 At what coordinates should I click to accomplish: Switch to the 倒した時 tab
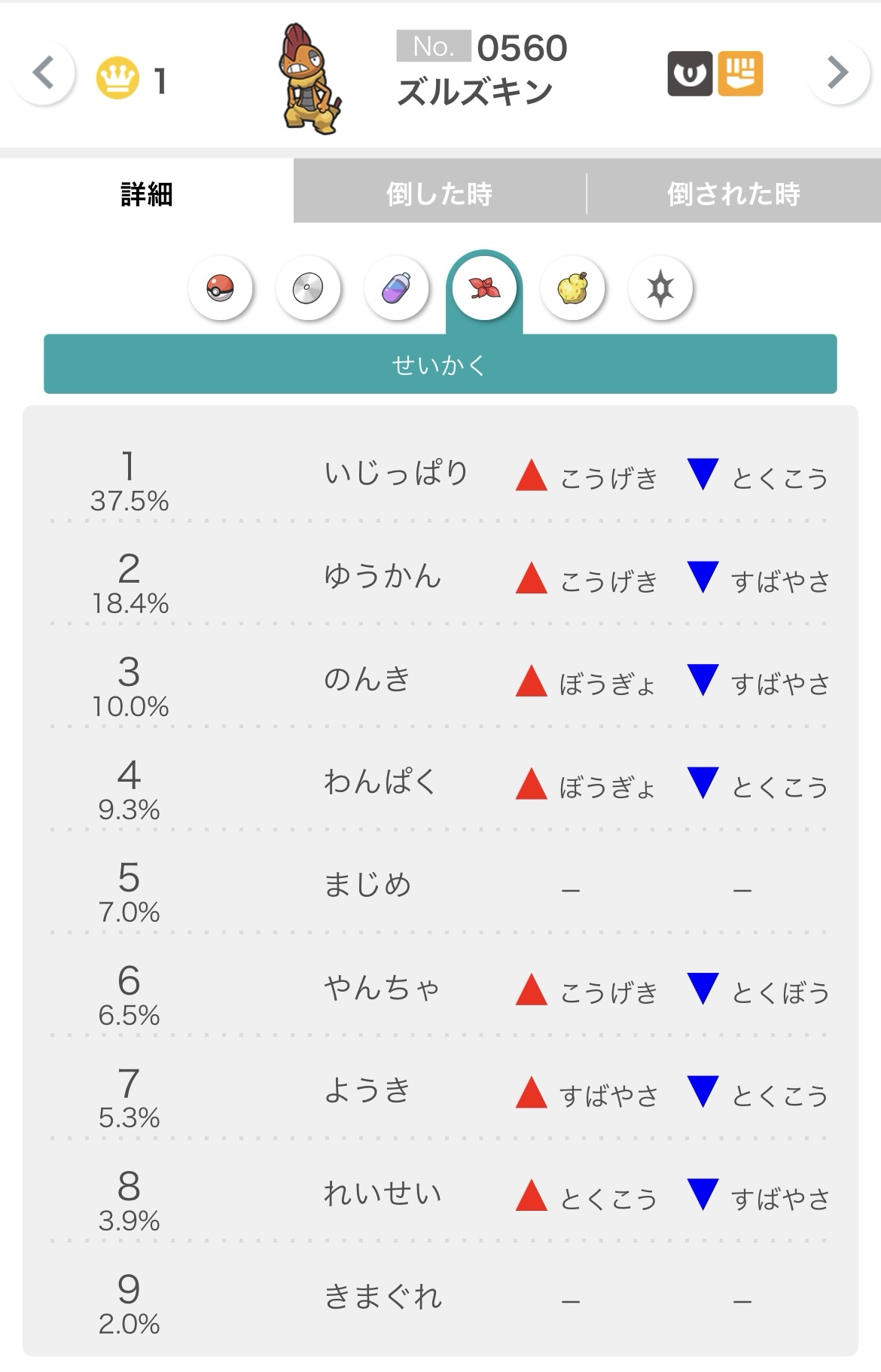pos(439,194)
